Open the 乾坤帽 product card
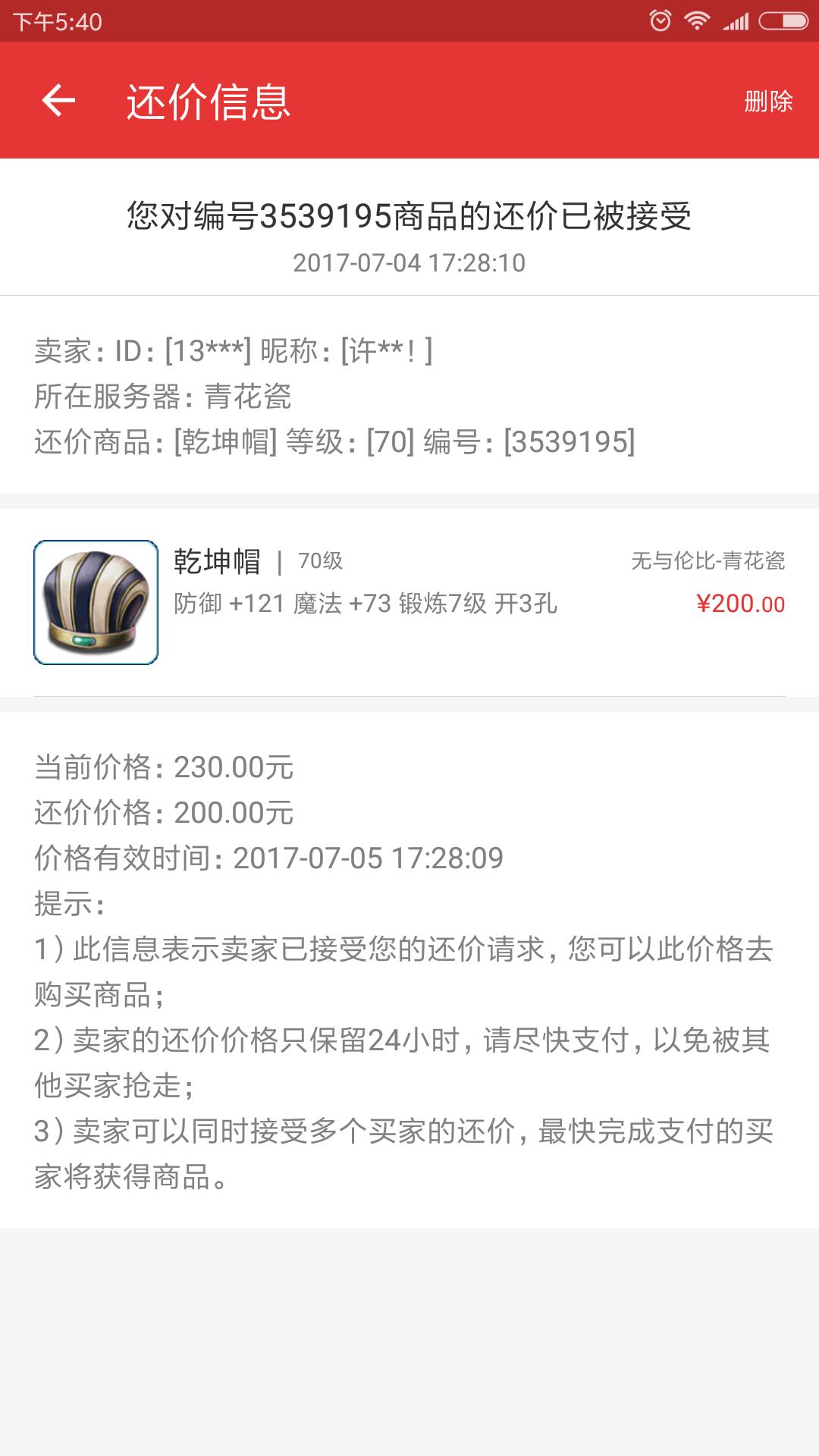The image size is (819, 1456). pyautogui.click(x=409, y=602)
